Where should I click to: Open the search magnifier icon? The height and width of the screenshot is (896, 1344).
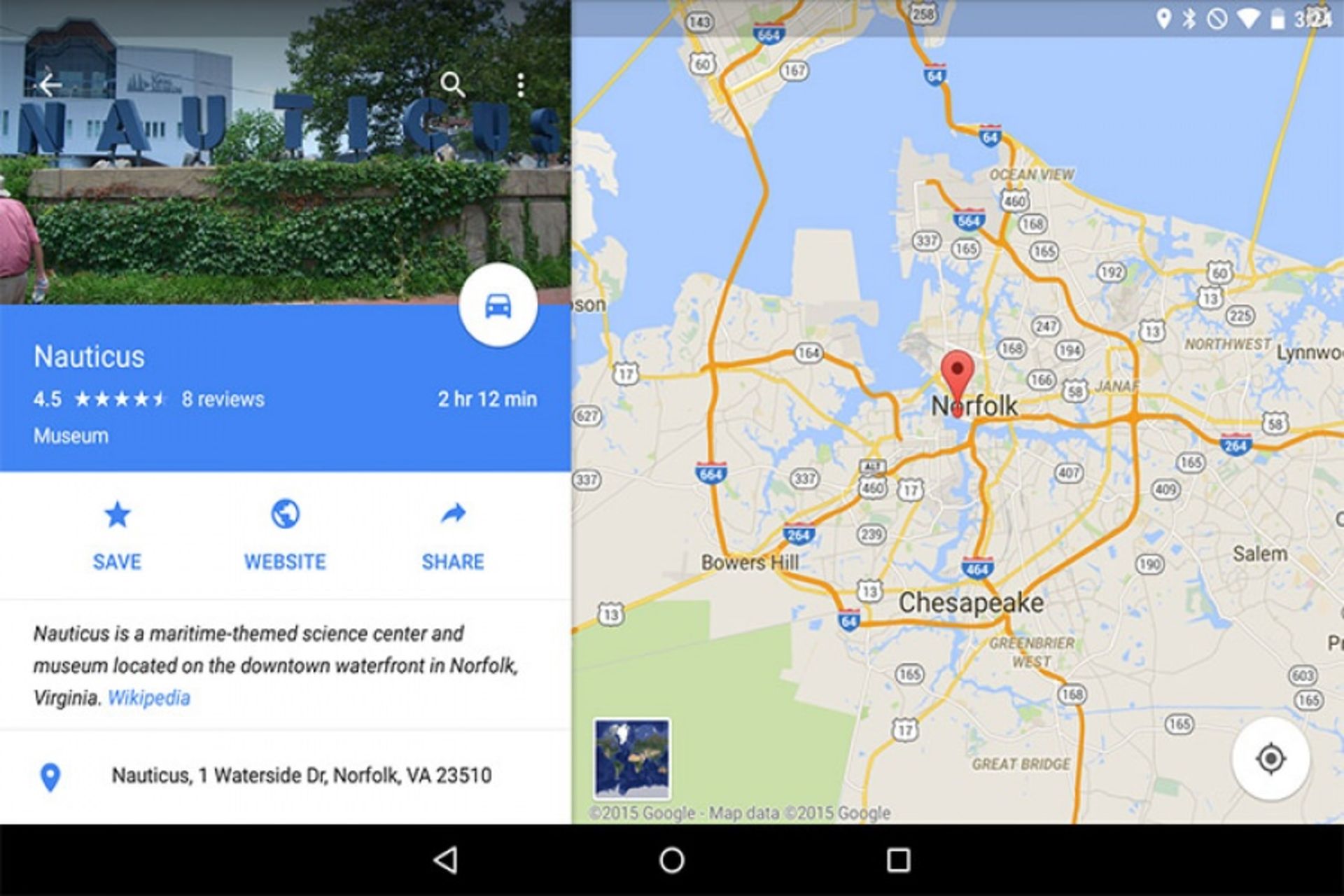click(x=452, y=85)
